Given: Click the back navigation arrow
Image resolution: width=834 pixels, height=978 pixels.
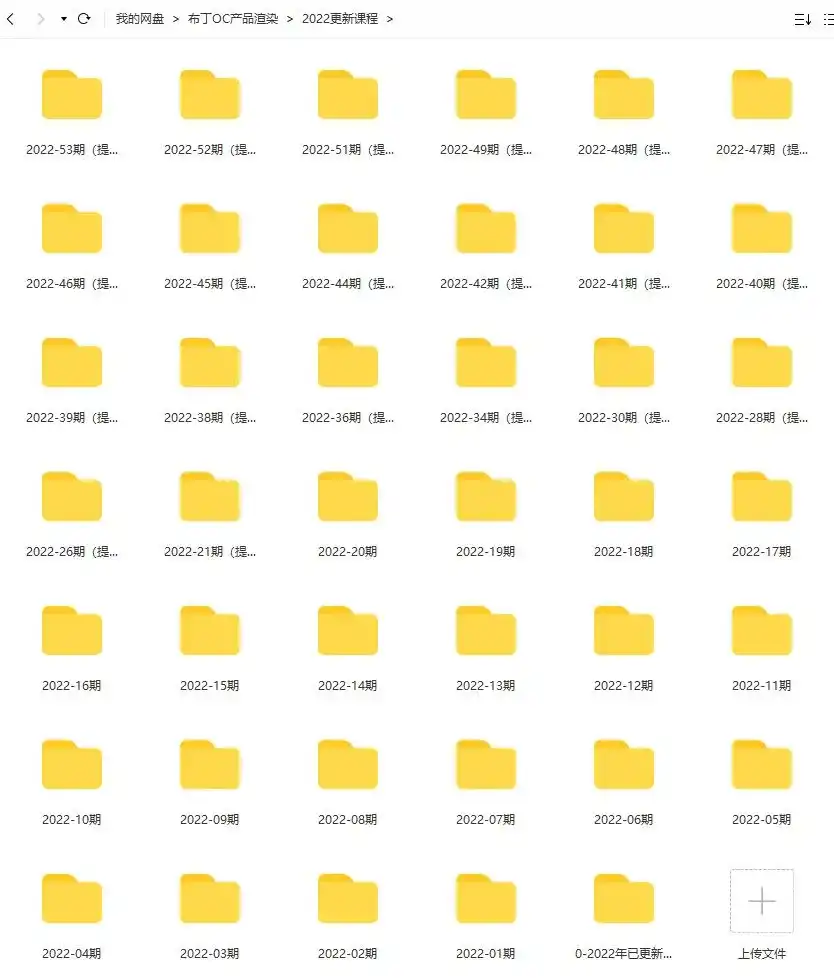Looking at the screenshot, I should (10, 18).
